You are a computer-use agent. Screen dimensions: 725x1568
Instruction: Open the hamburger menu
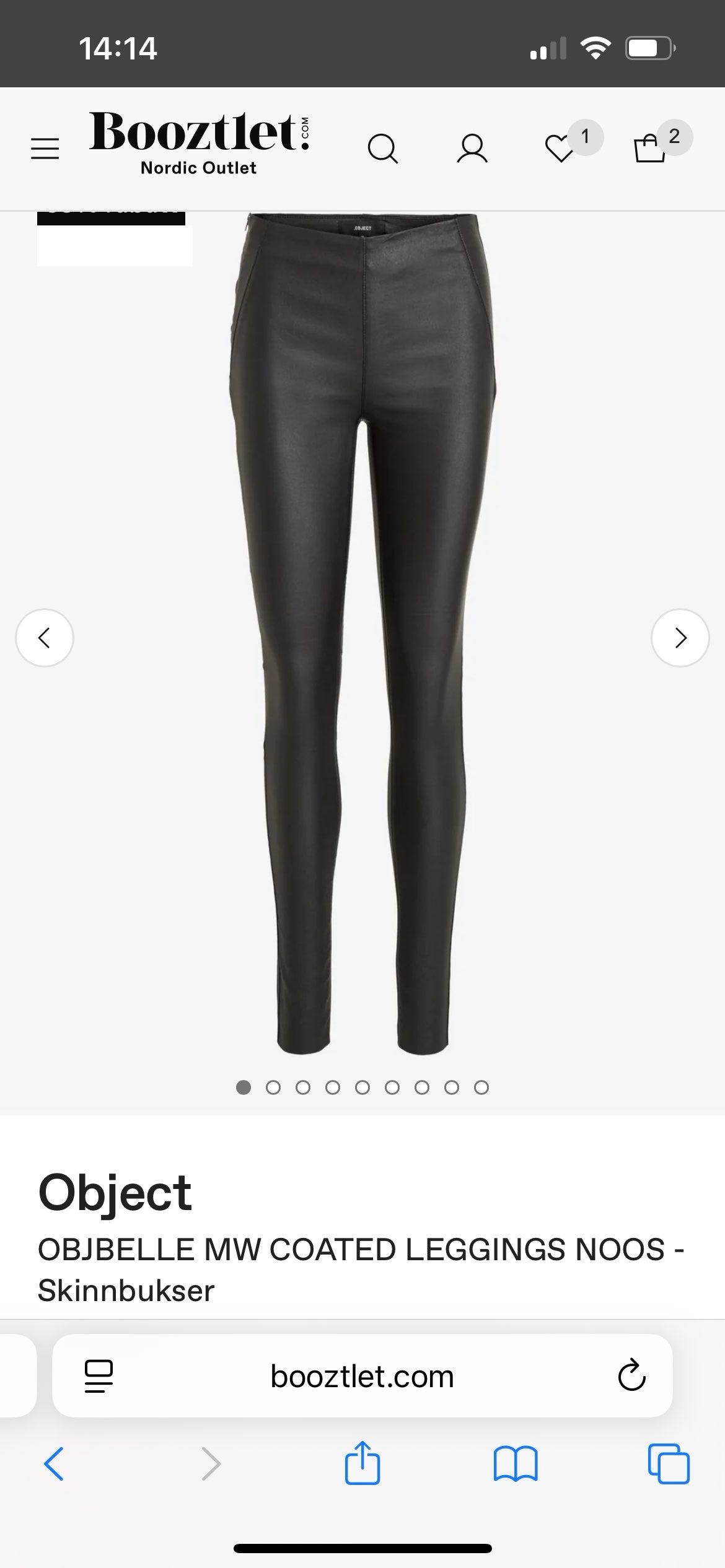click(45, 149)
